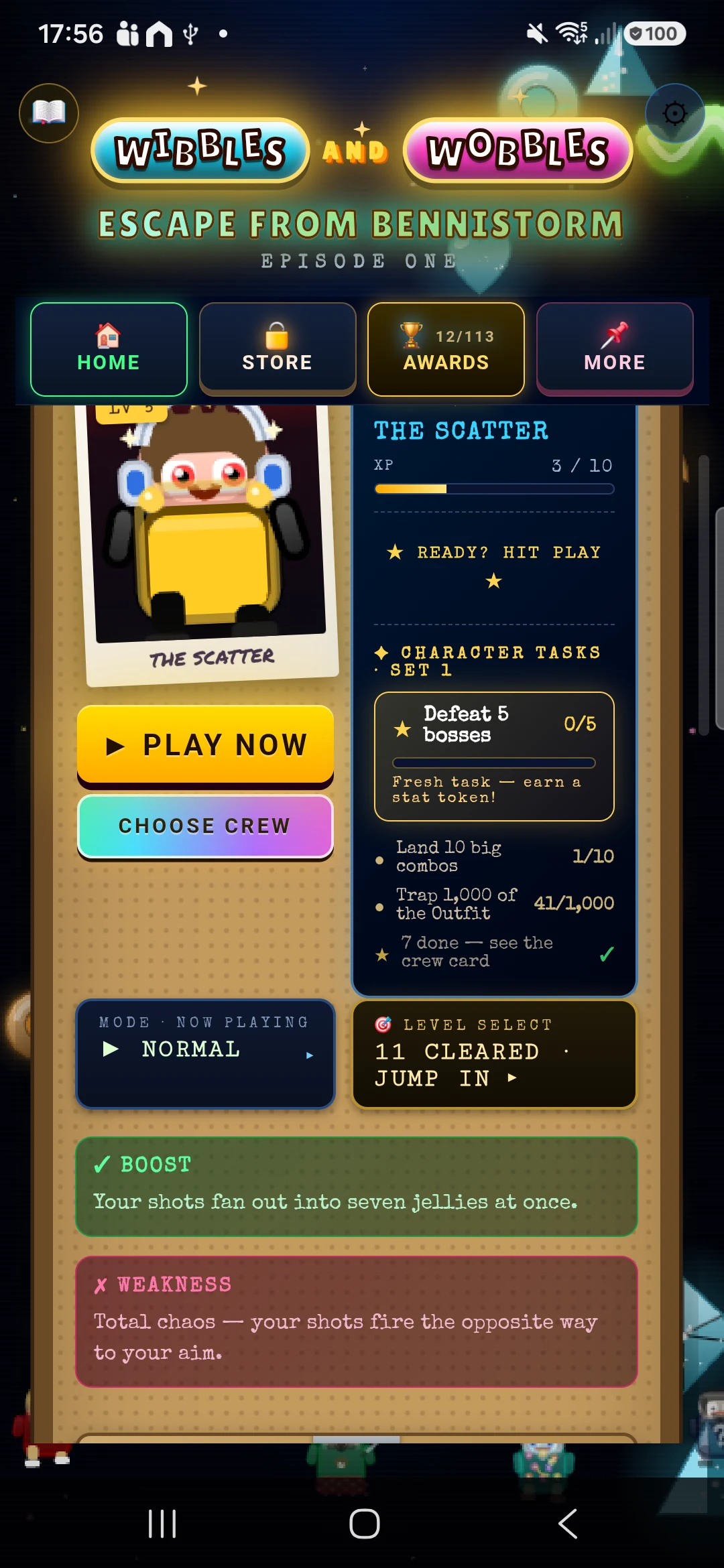Image resolution: width=724 pixels, height=1568 pixels.
Task: Open the Store tab
Action: coord(278,349)
